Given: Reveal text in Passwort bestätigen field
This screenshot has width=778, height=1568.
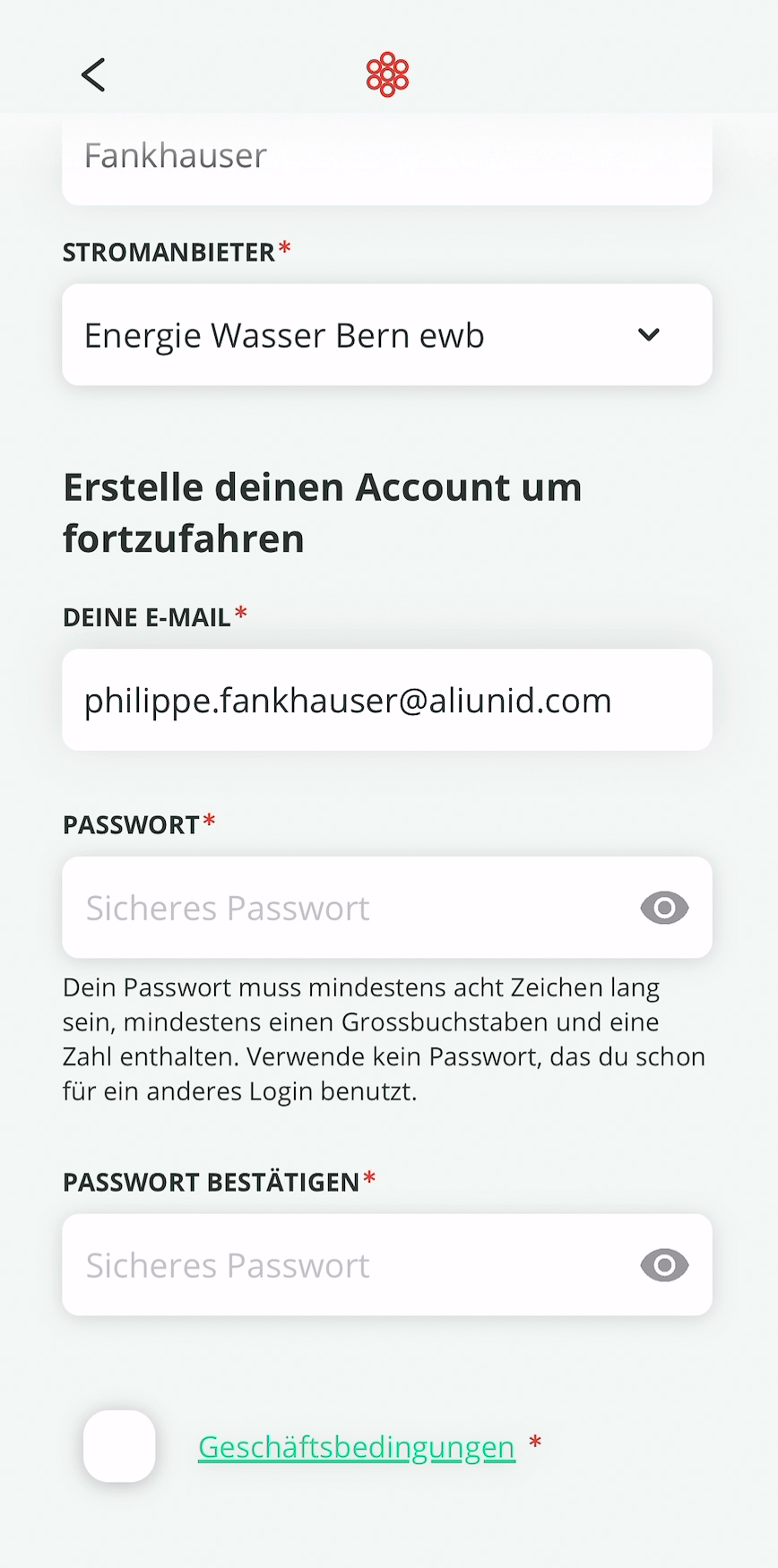Looking at the screenshot, I should 664,1265.
